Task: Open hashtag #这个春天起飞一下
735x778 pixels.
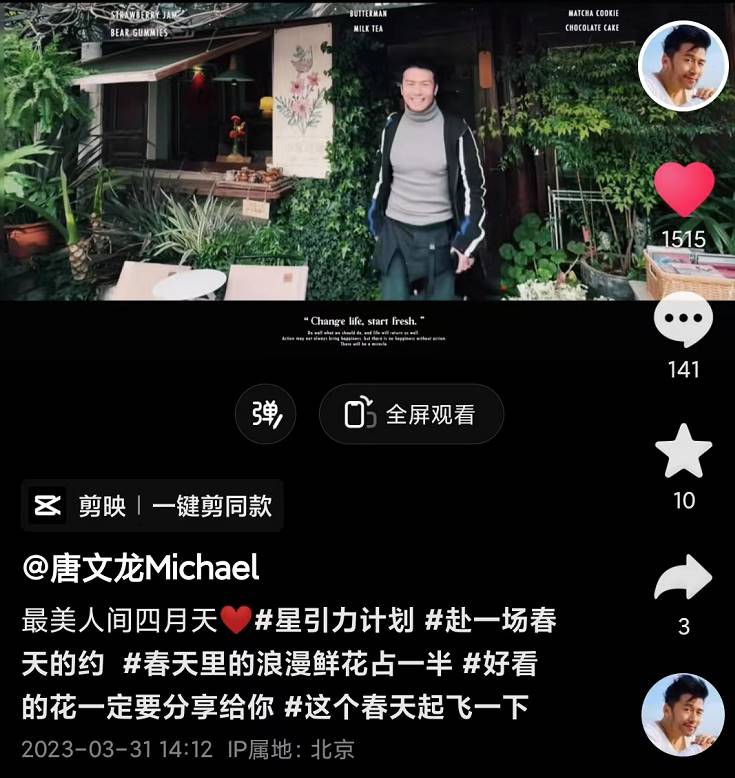Action: (x=406, y=707)
